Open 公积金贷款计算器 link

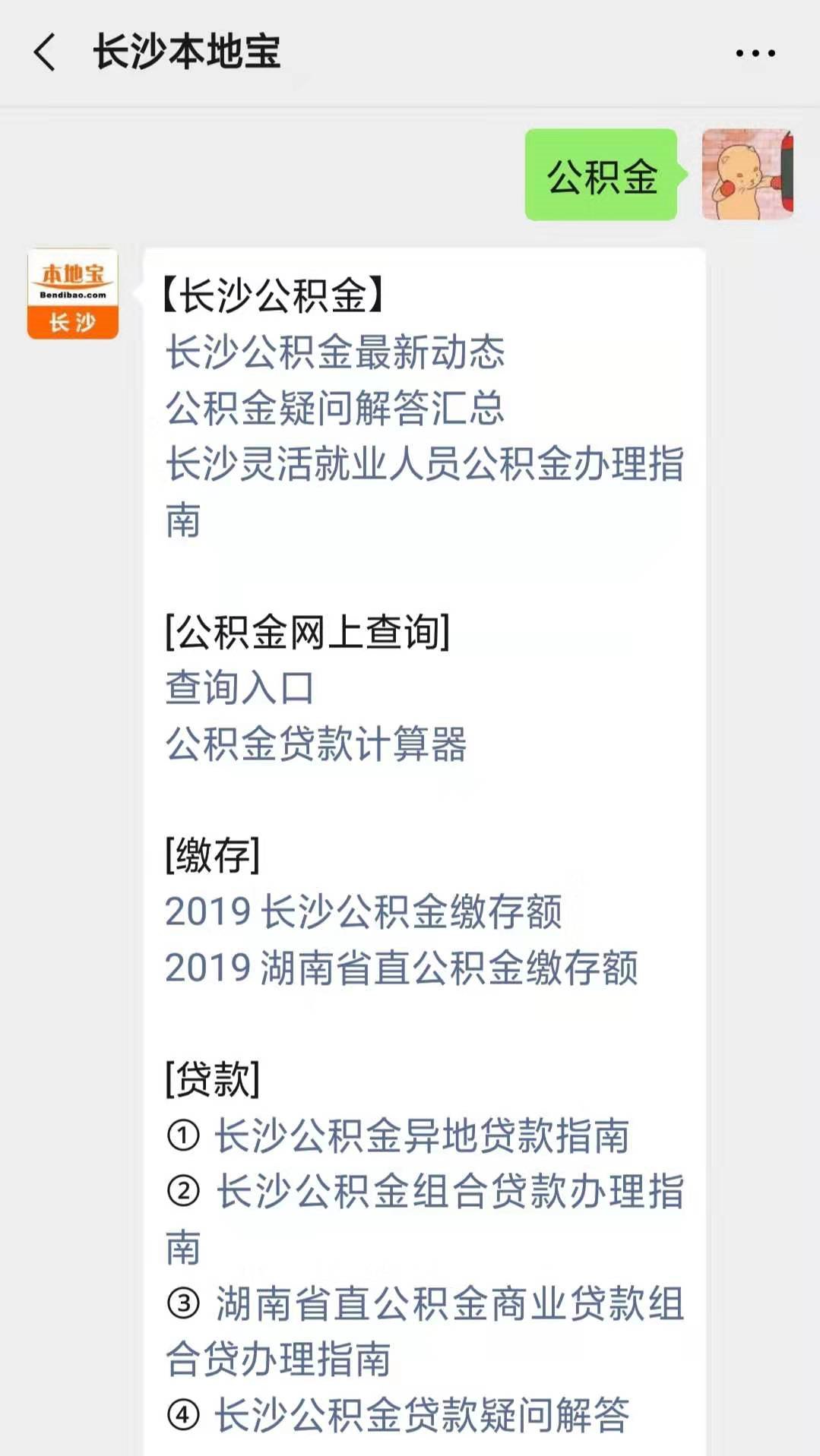[316, 744]
